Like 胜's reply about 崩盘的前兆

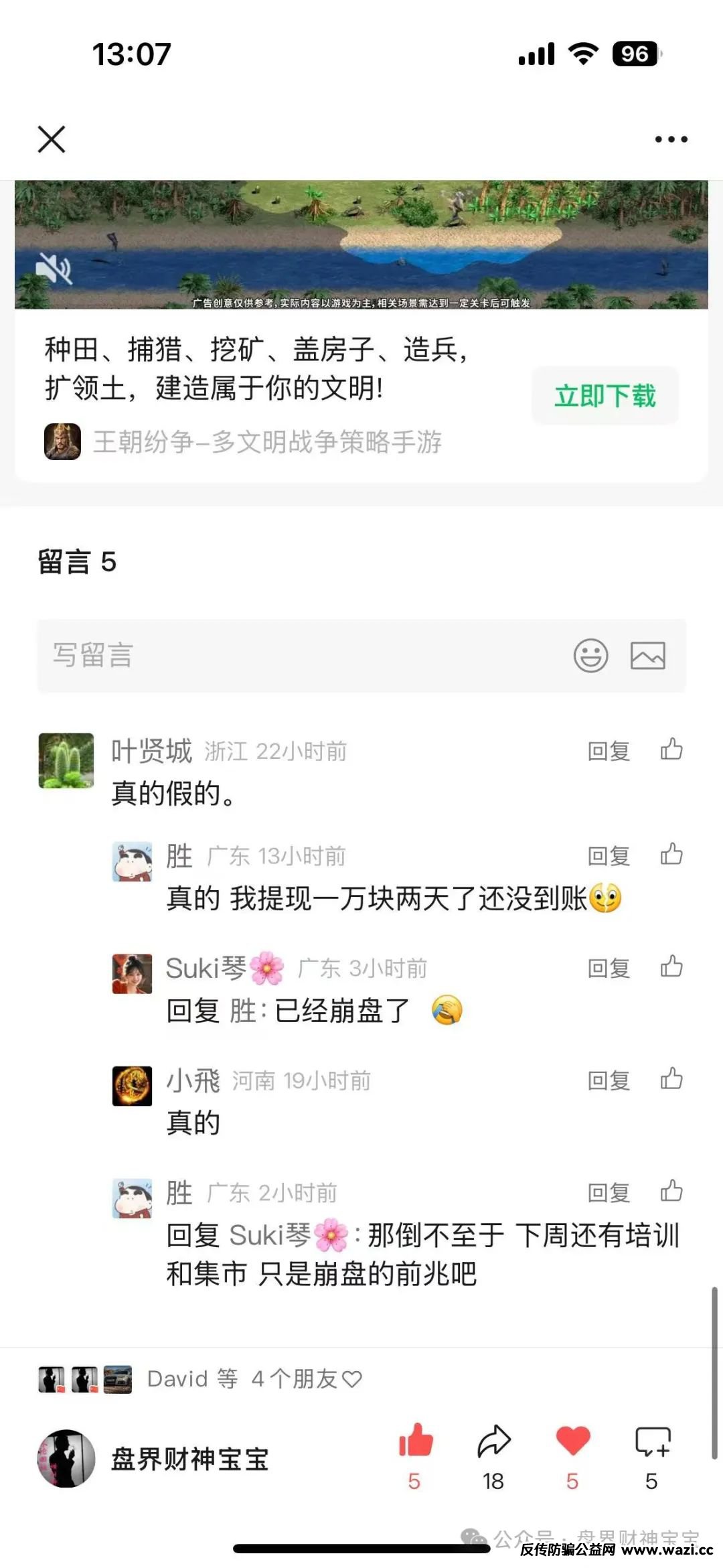pyautogui.click(x=671, y=1192)
